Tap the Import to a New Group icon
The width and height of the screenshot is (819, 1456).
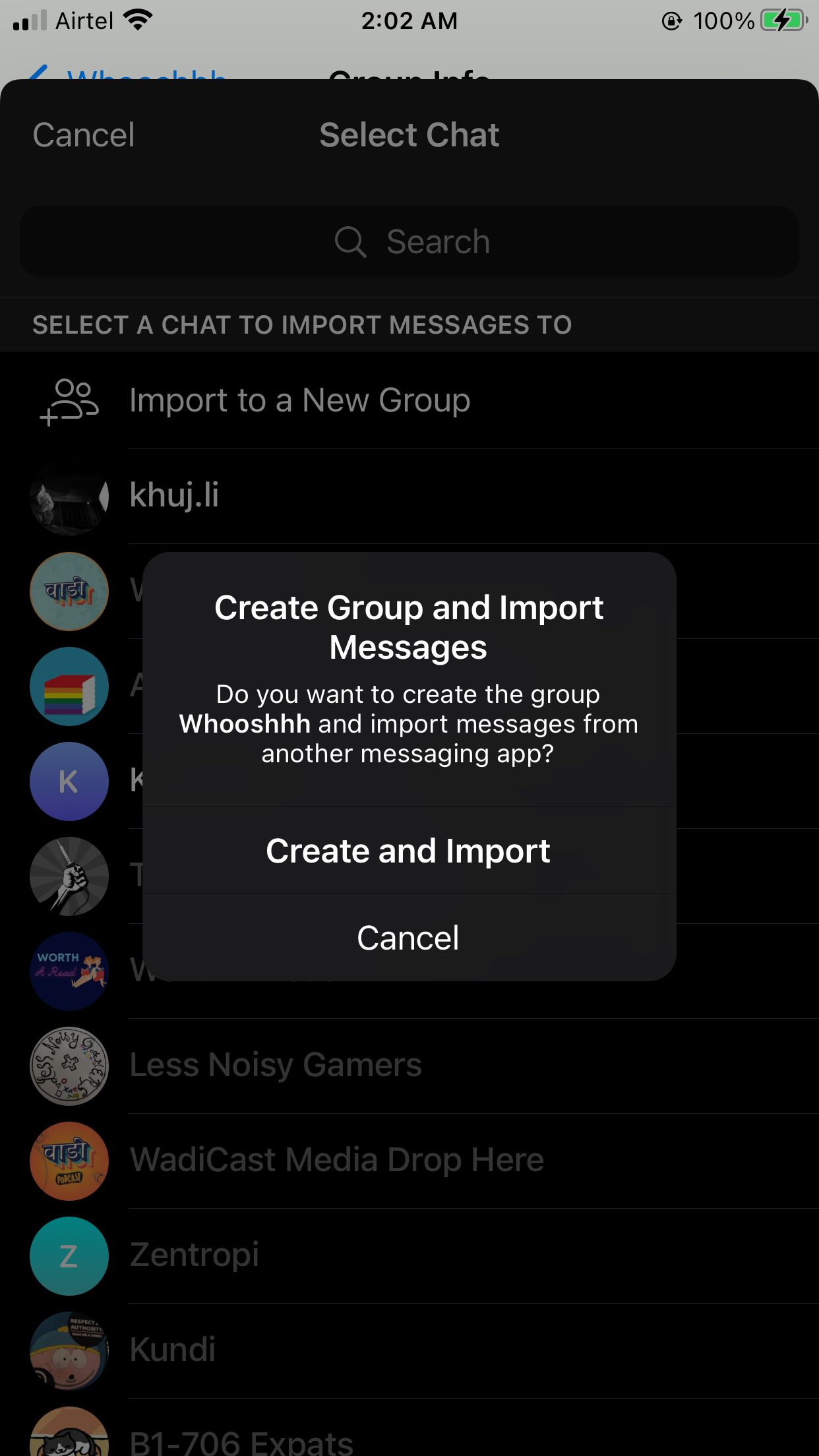69,399
